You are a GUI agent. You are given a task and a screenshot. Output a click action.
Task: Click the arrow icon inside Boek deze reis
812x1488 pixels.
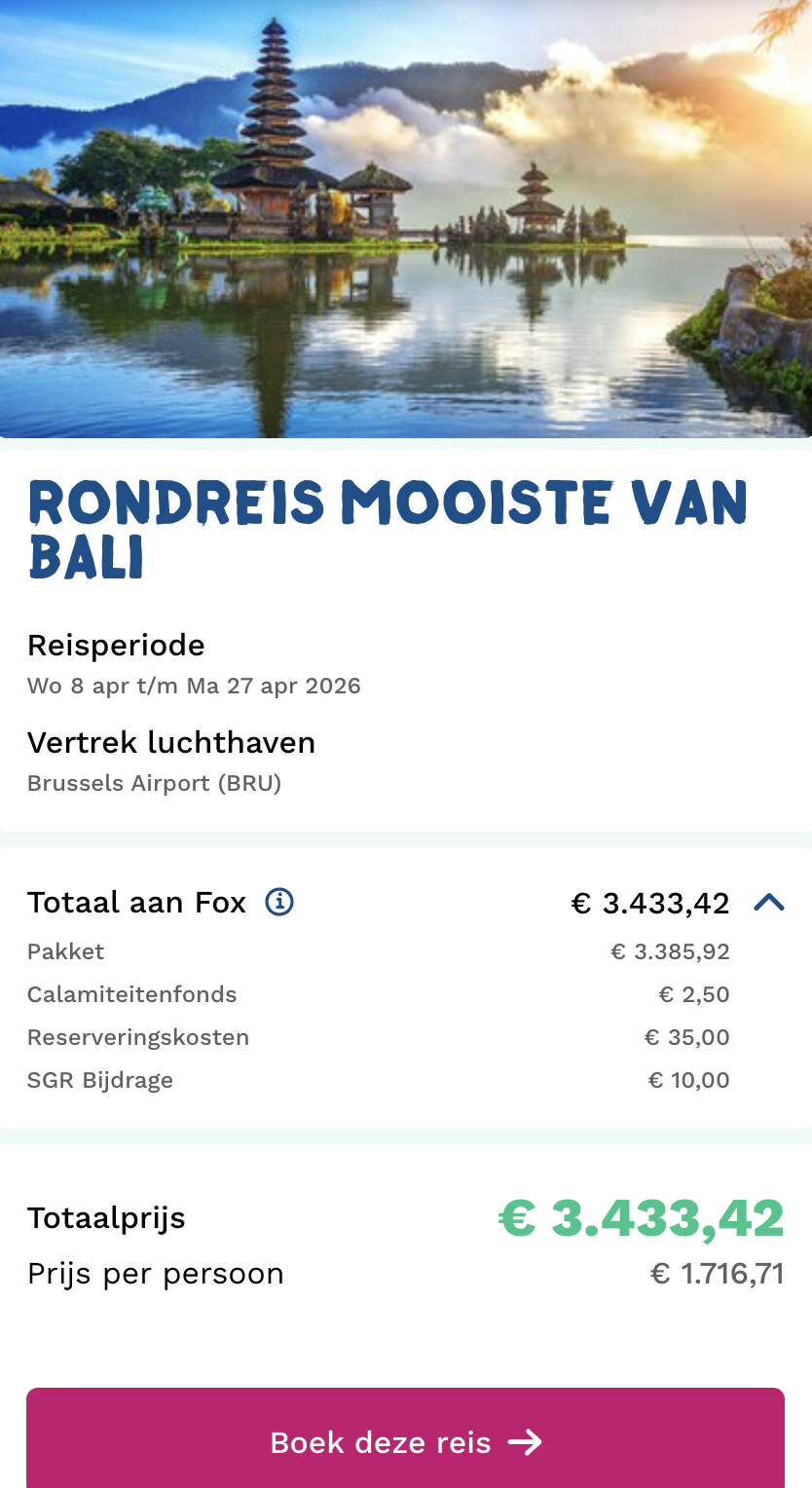[524, 1442]
